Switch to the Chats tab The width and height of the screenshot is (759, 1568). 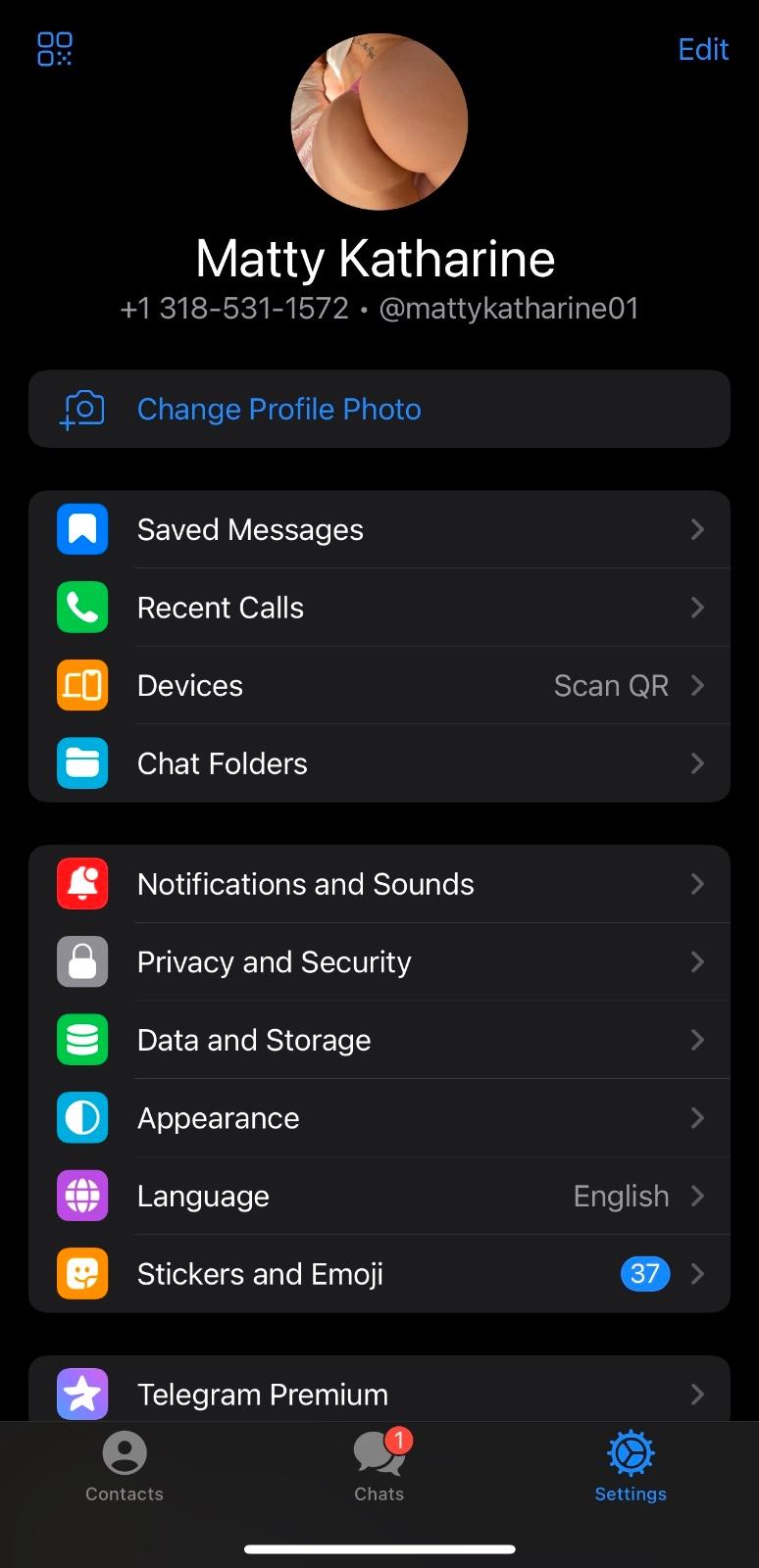pos(379,1467)
